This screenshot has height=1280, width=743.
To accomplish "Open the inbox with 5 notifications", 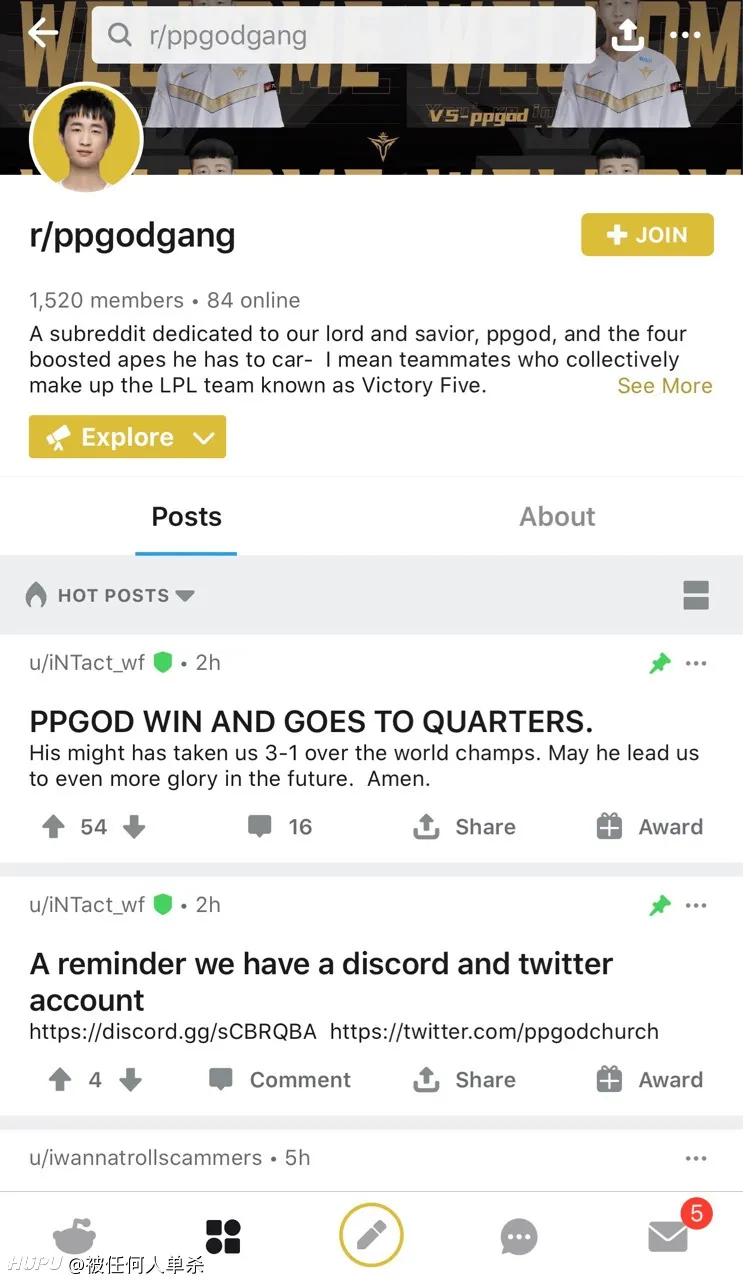I will pyautogui.click(x=669, y=1236).
